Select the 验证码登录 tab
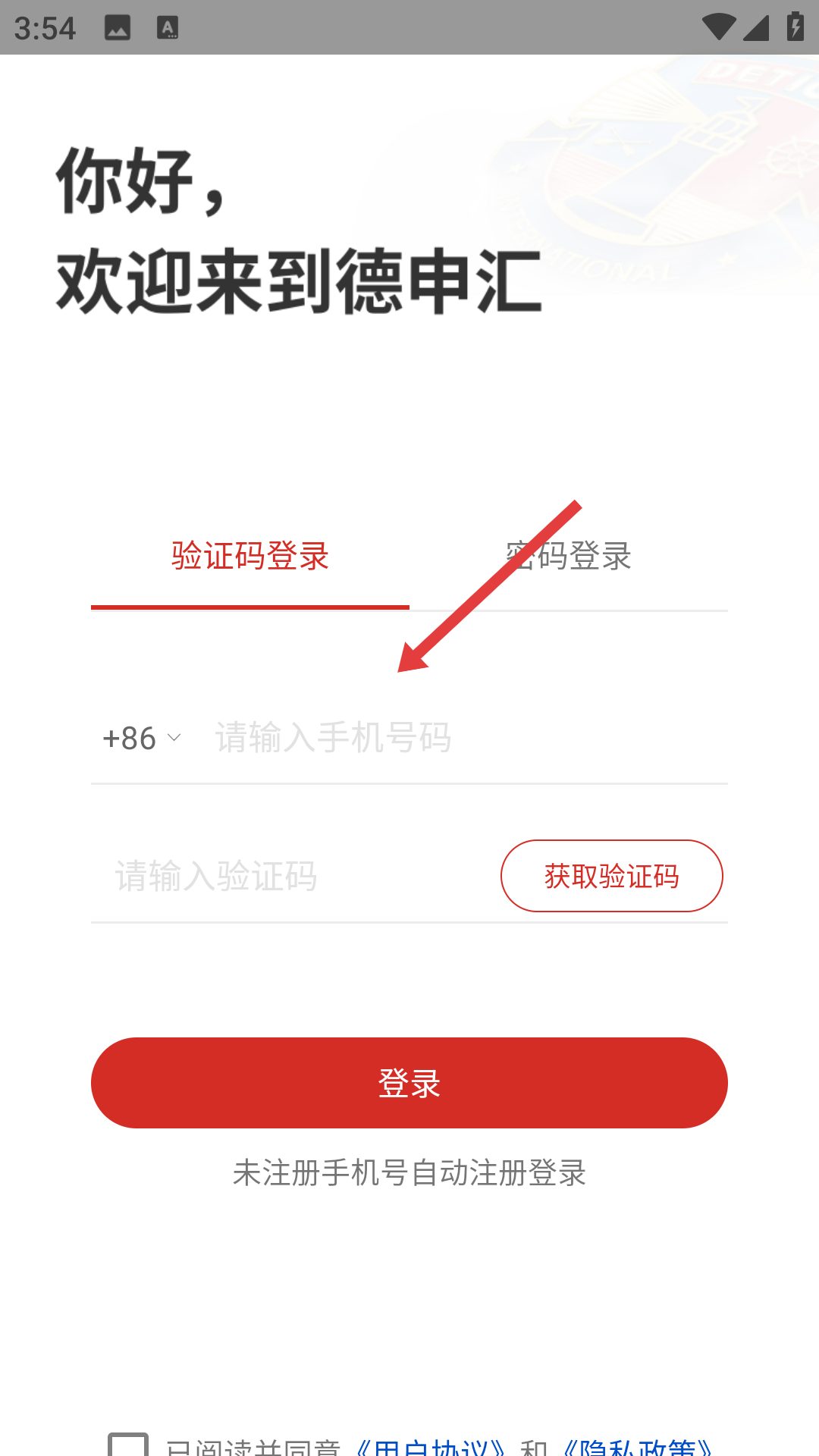This screenshot has height=1456, width=819. (x=250, y=556)
